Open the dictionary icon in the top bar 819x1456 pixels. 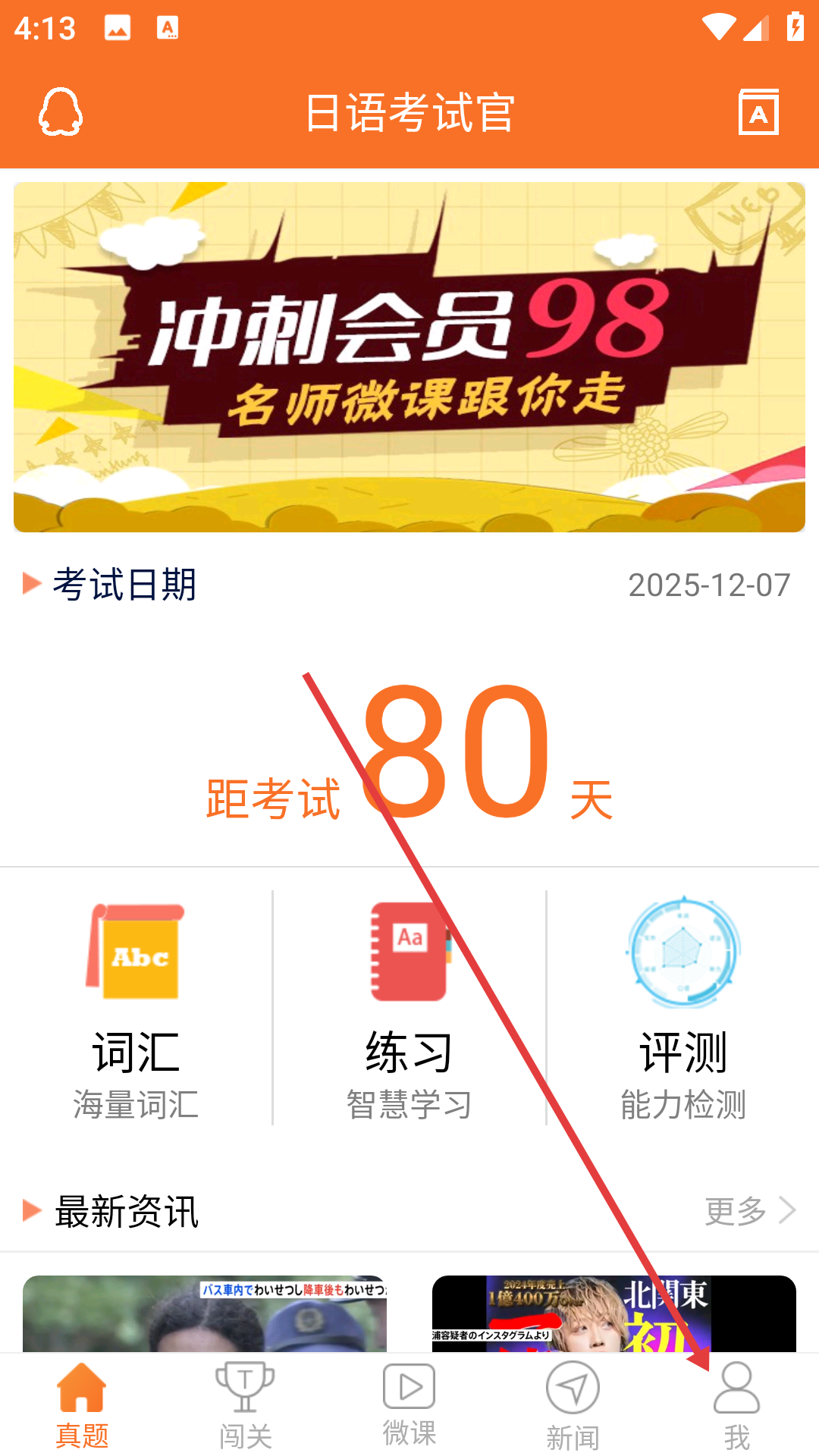click(758, 112)
